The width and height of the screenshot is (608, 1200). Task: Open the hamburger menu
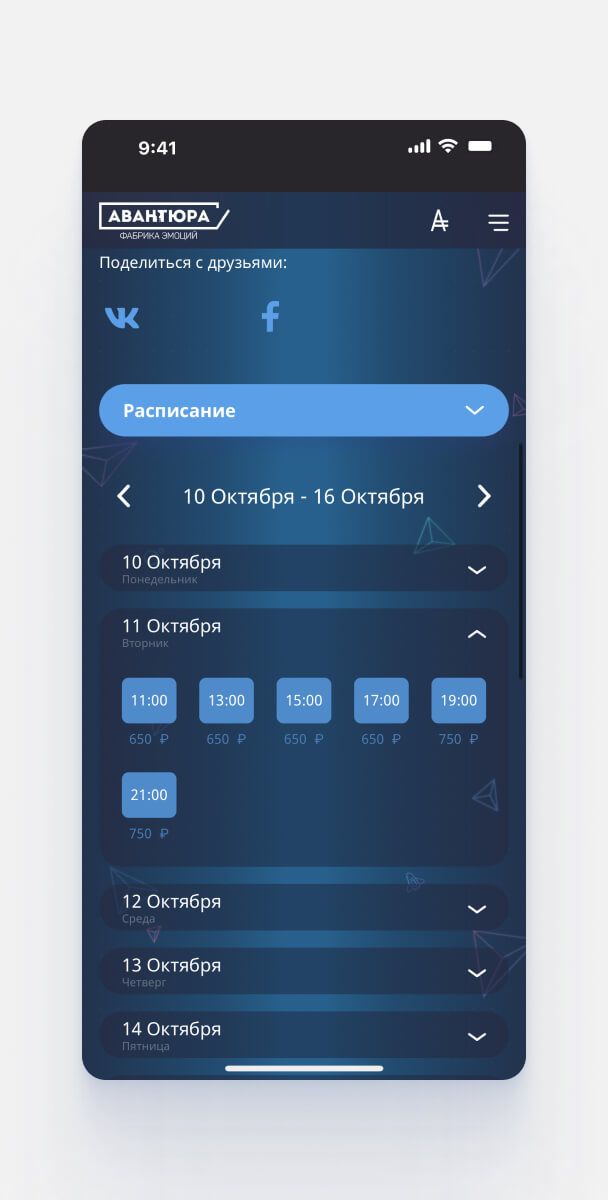(x=498, y=222)
